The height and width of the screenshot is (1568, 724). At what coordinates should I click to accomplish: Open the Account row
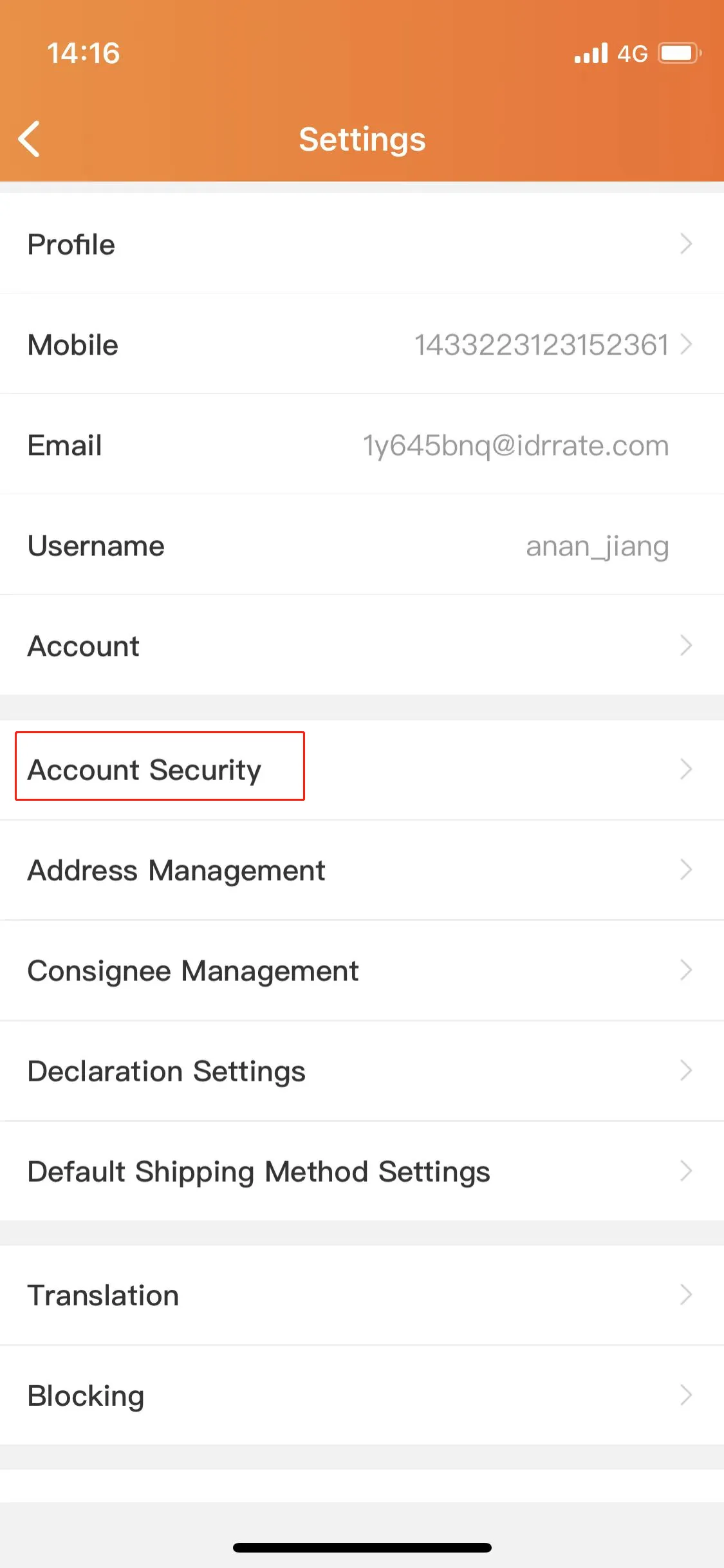(x=362, y=646)
